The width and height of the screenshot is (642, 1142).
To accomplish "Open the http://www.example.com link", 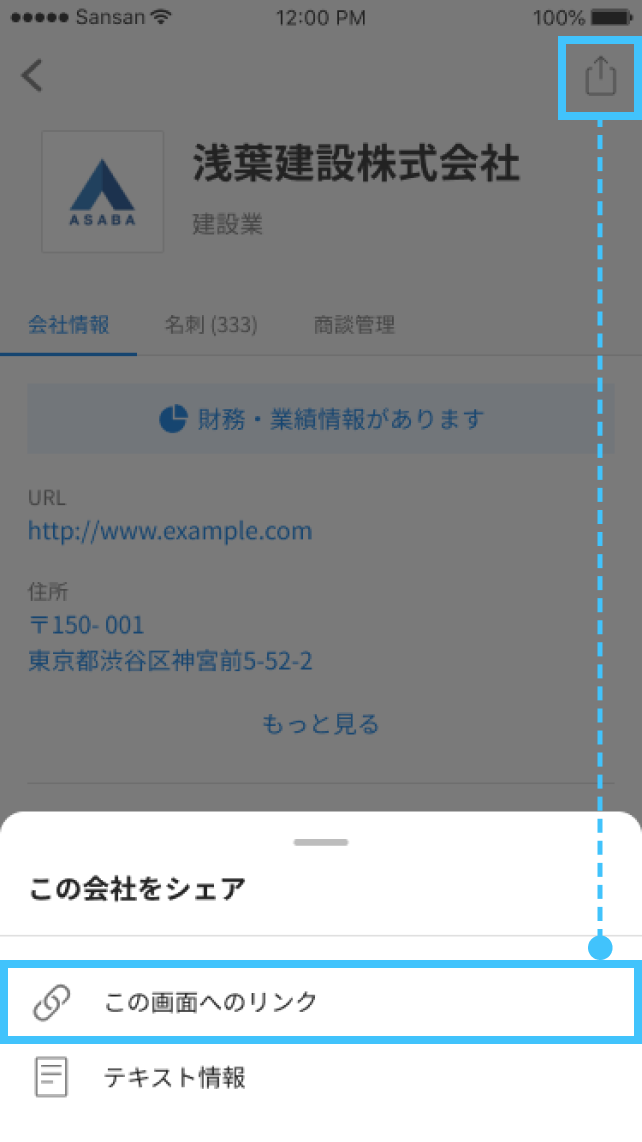I will pos(170,530).
